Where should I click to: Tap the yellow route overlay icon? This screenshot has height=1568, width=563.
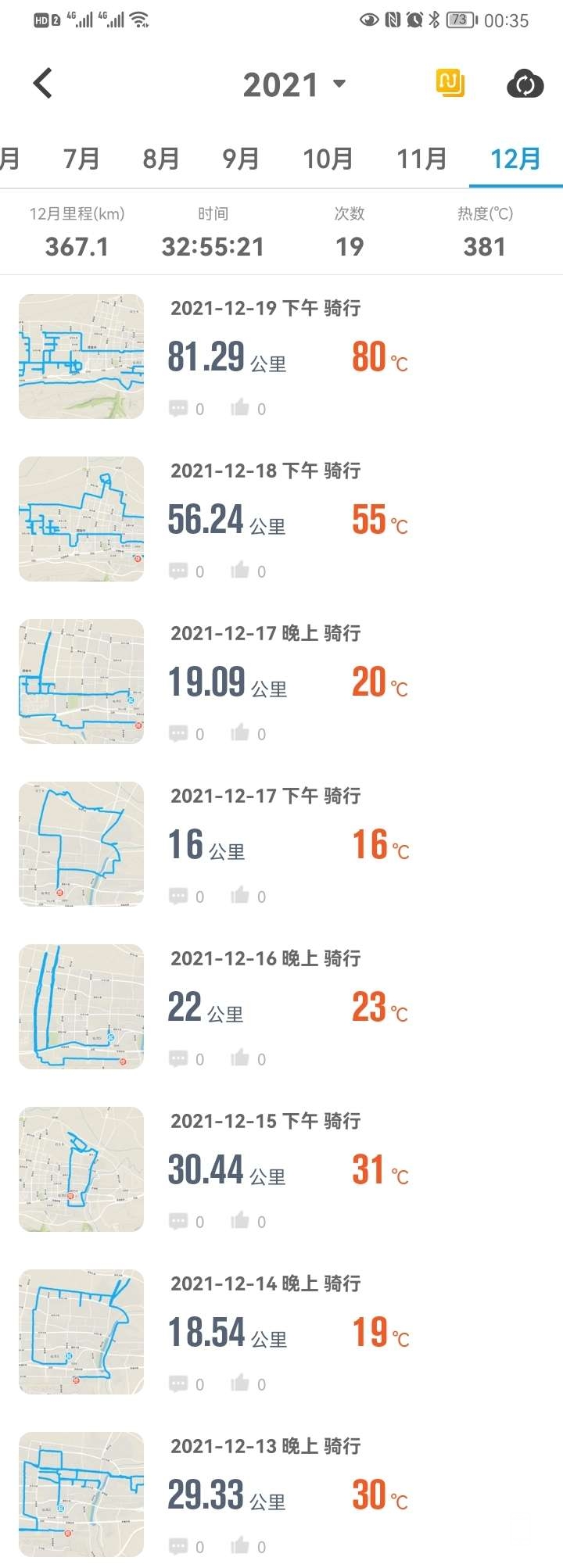[450, 84]
